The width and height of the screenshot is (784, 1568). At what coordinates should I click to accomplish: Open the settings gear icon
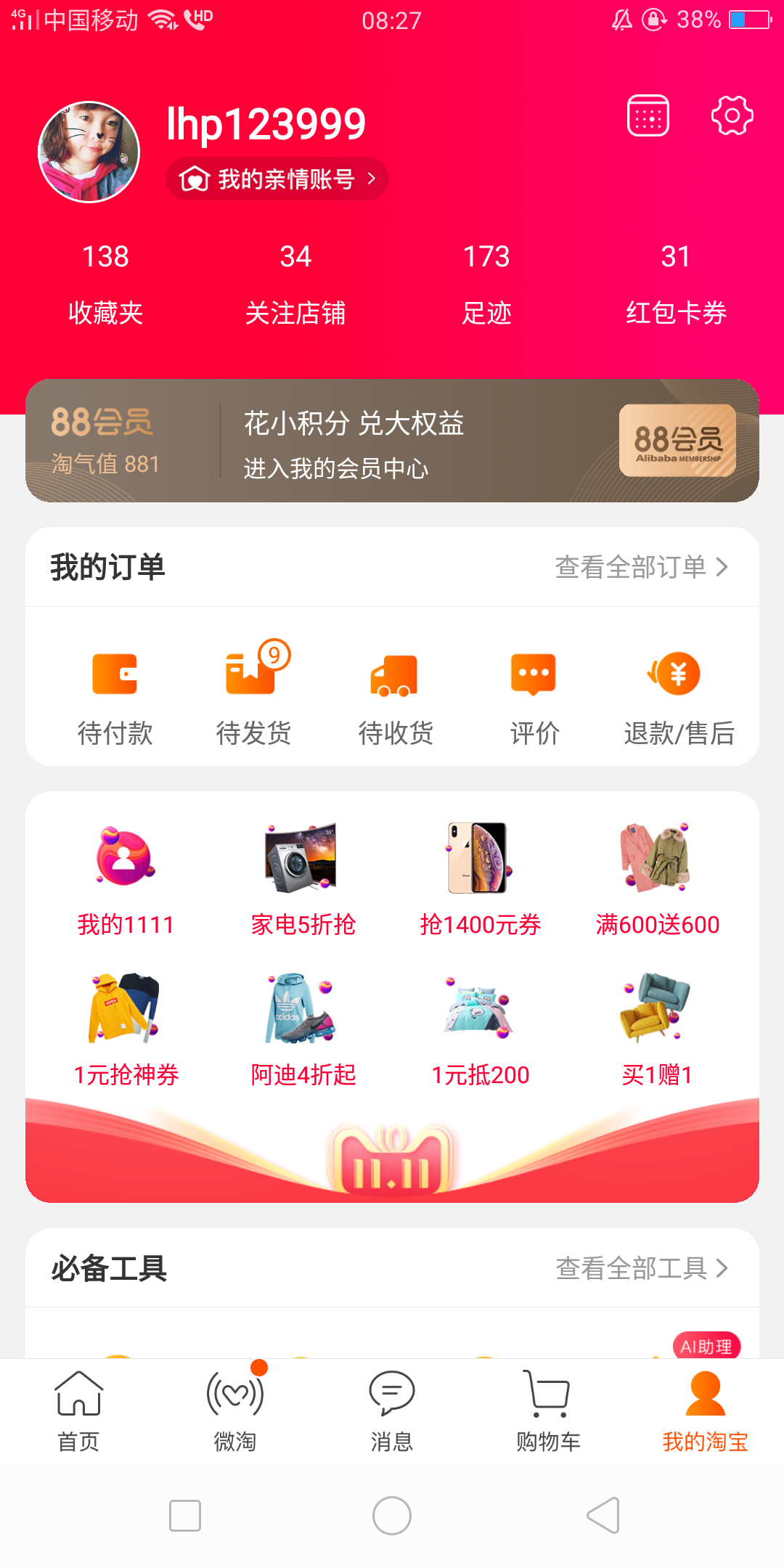click(x=732, y=116)
